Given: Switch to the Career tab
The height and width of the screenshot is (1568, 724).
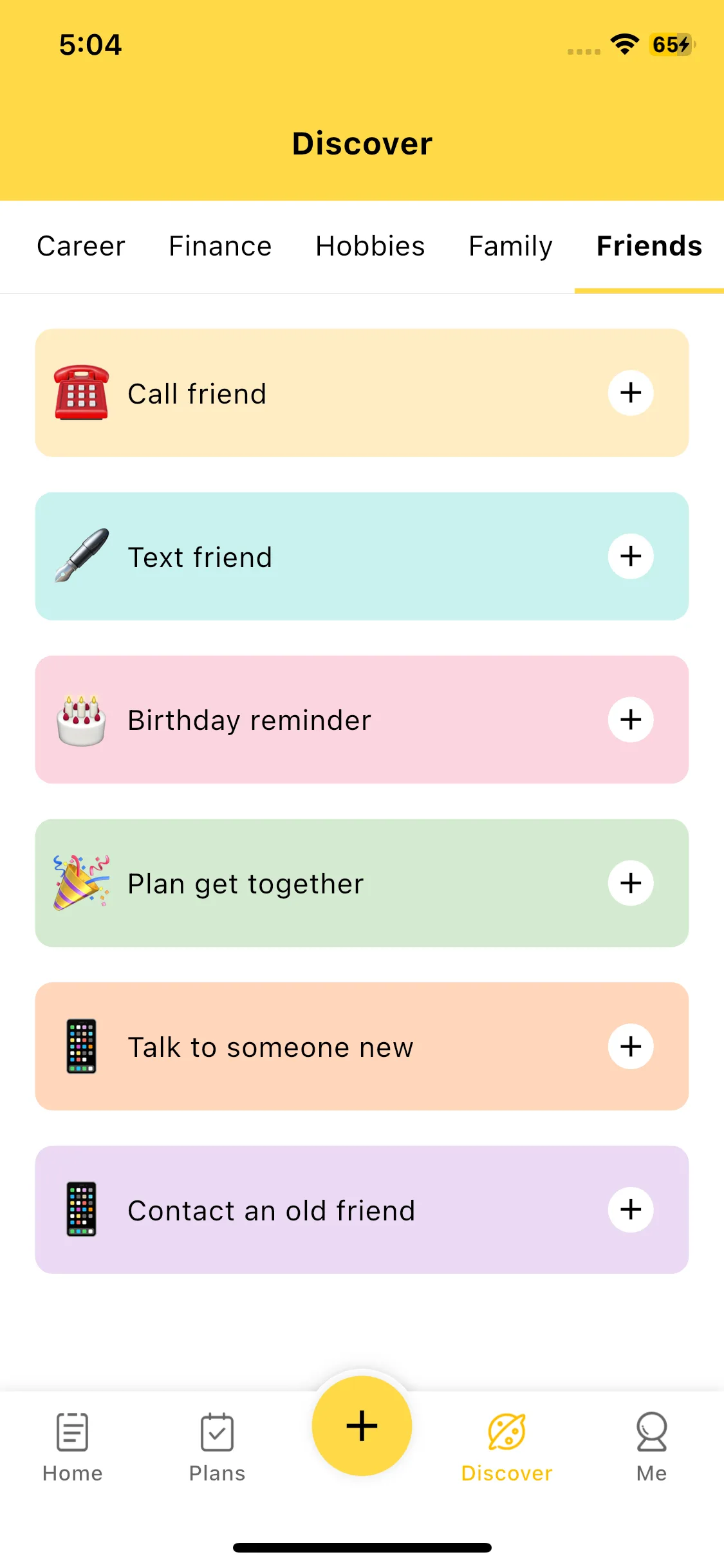Looking at the screenshot, I should (81, 247).
